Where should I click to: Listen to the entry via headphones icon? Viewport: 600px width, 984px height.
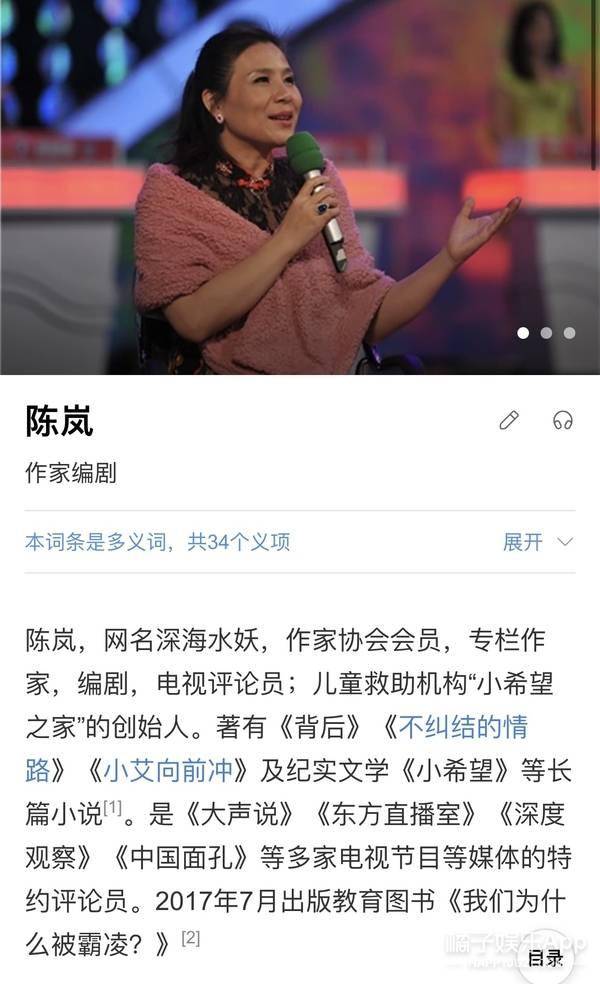[x=563, y=420]
